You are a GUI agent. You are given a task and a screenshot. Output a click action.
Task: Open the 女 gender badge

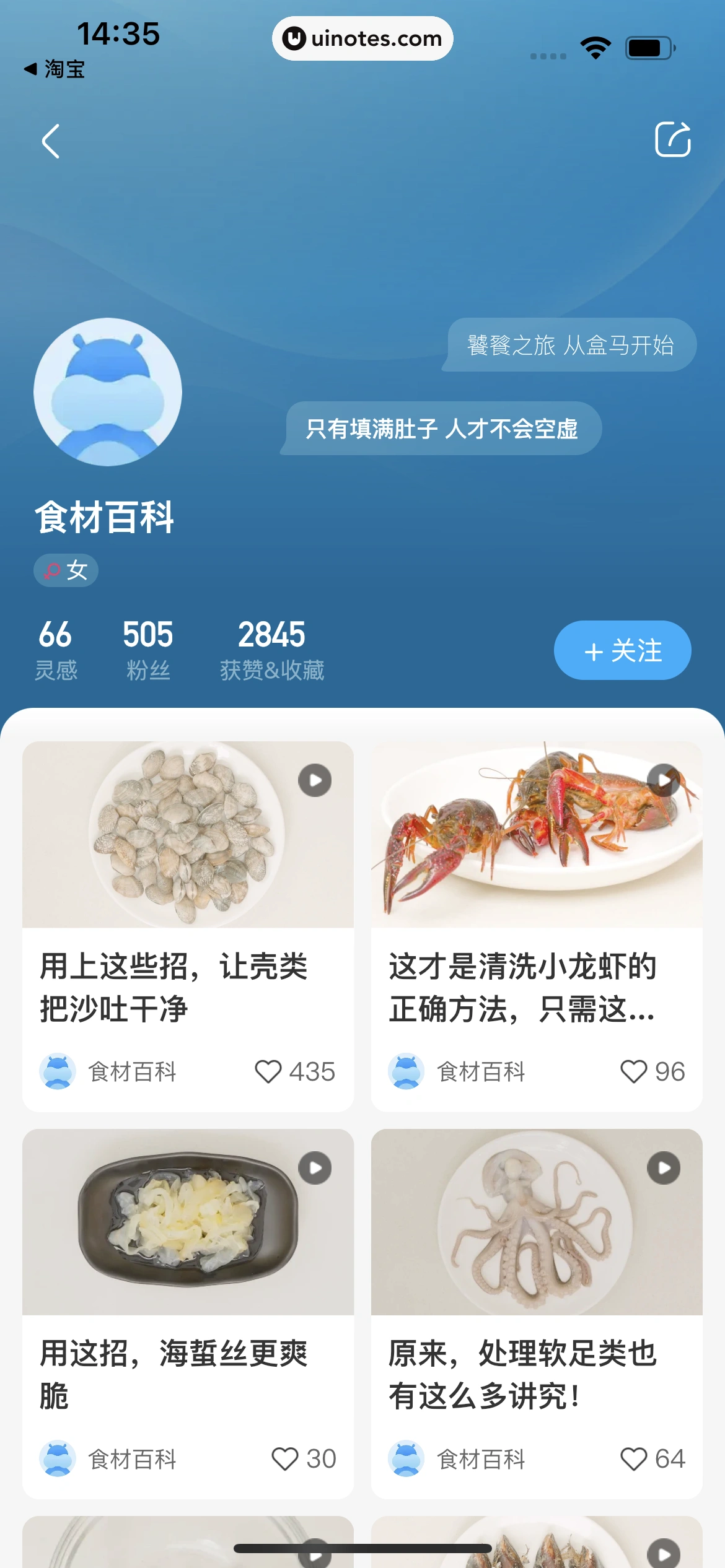click(65, 570)
